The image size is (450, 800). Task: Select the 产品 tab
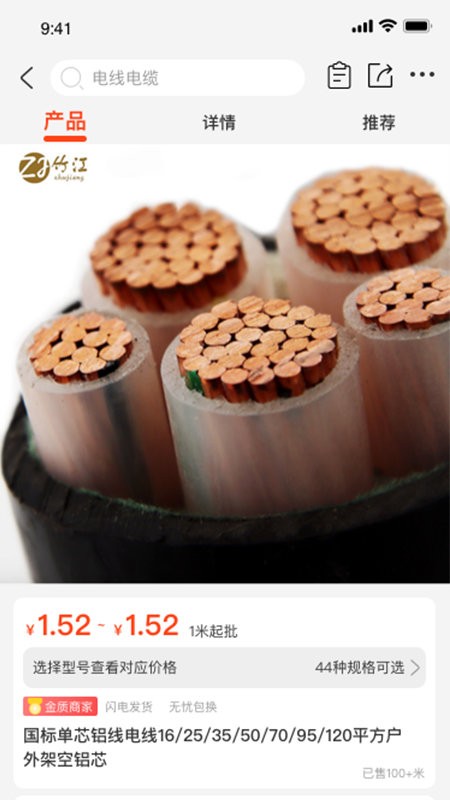pos(65,122)
